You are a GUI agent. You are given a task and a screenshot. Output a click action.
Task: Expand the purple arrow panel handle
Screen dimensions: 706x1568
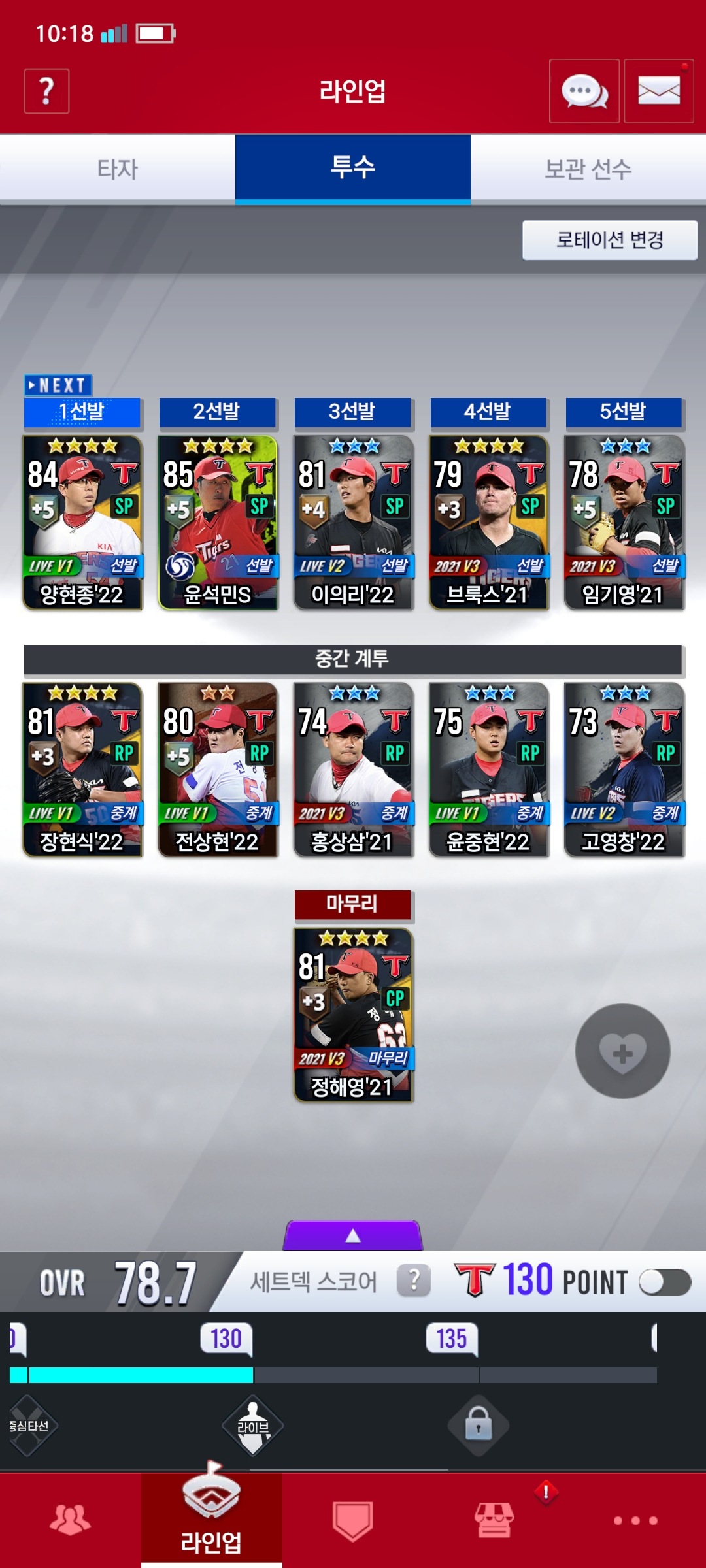[353, 1235]
